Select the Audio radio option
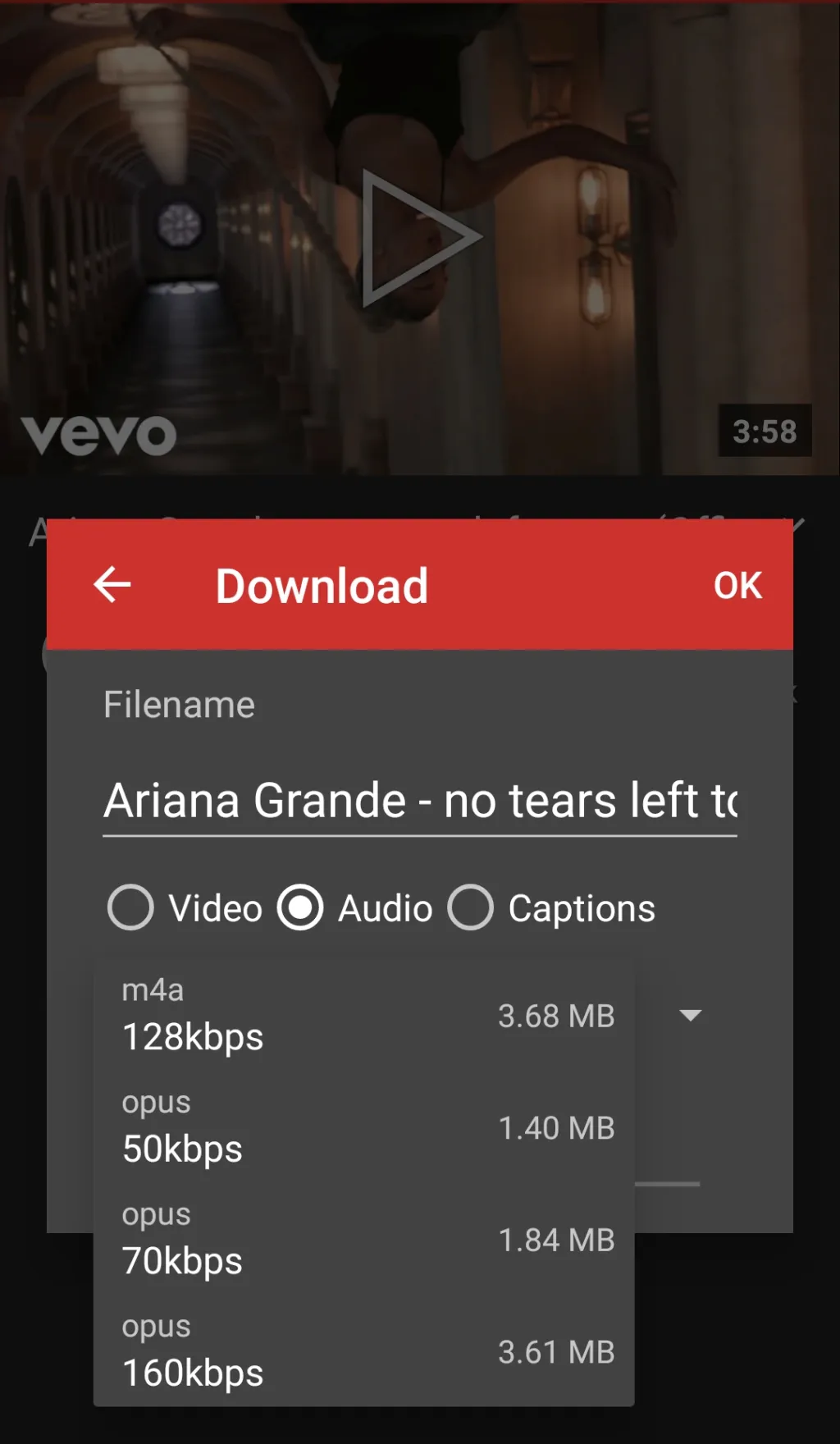The width and height of the screenshot is (840, 1444). [300, 907]
